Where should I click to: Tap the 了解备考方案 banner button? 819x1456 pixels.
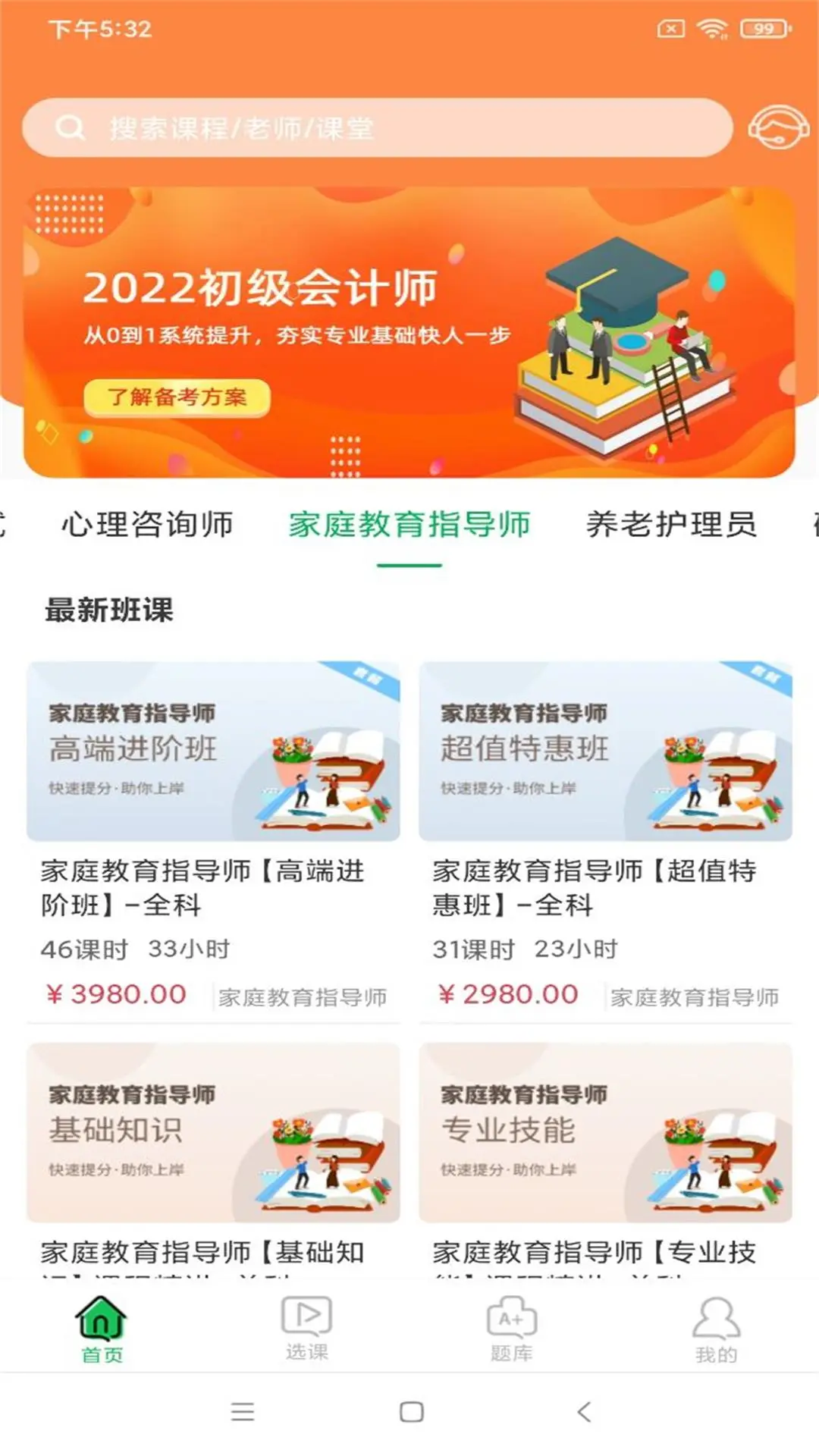click(177, 397)
